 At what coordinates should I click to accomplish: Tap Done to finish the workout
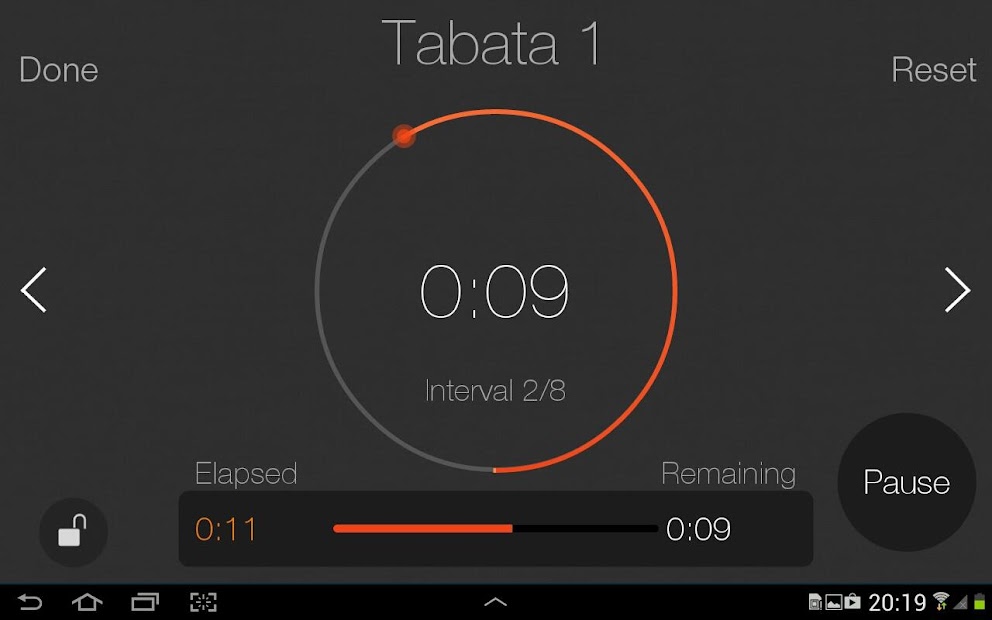(x=59, y=70)
